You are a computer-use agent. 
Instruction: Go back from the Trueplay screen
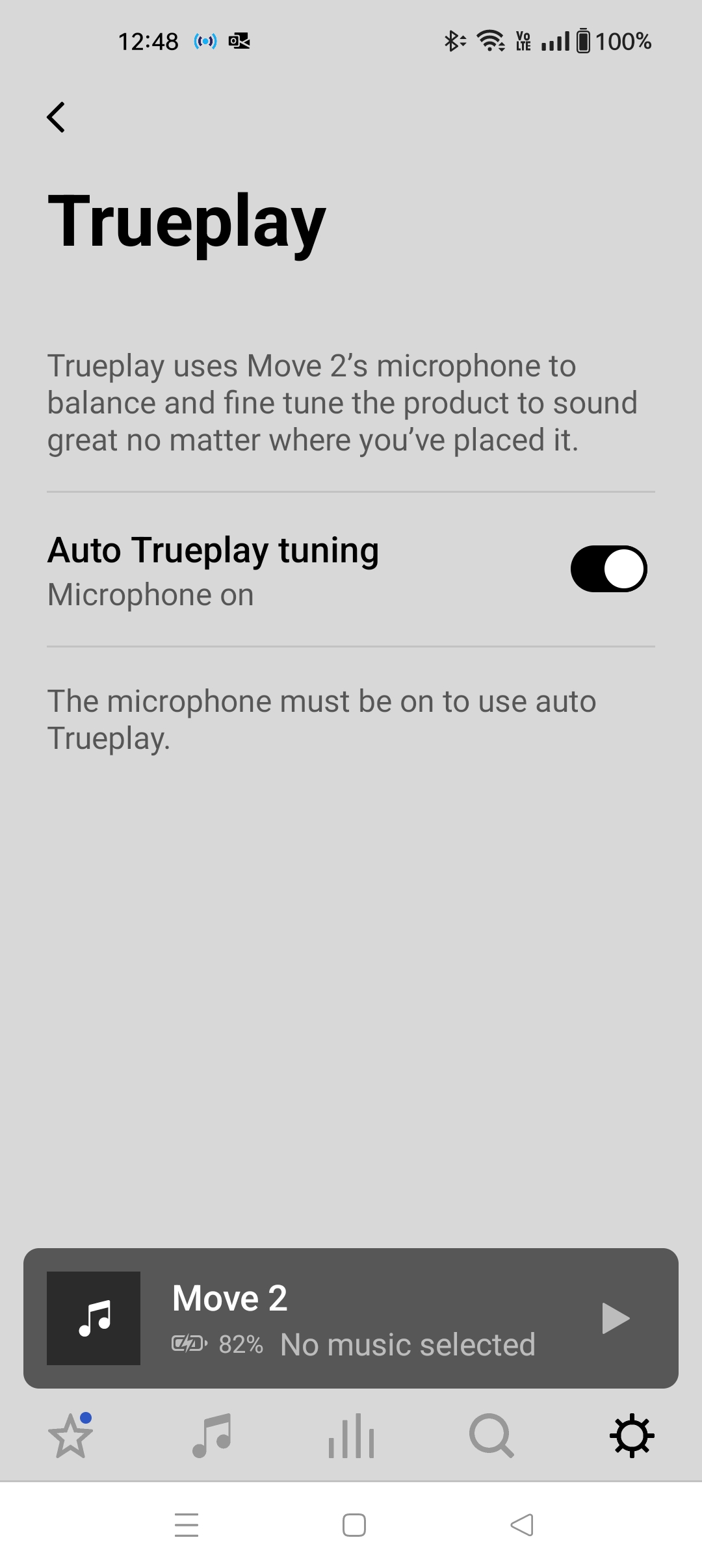pyautogui.click(x=57, y=118)
